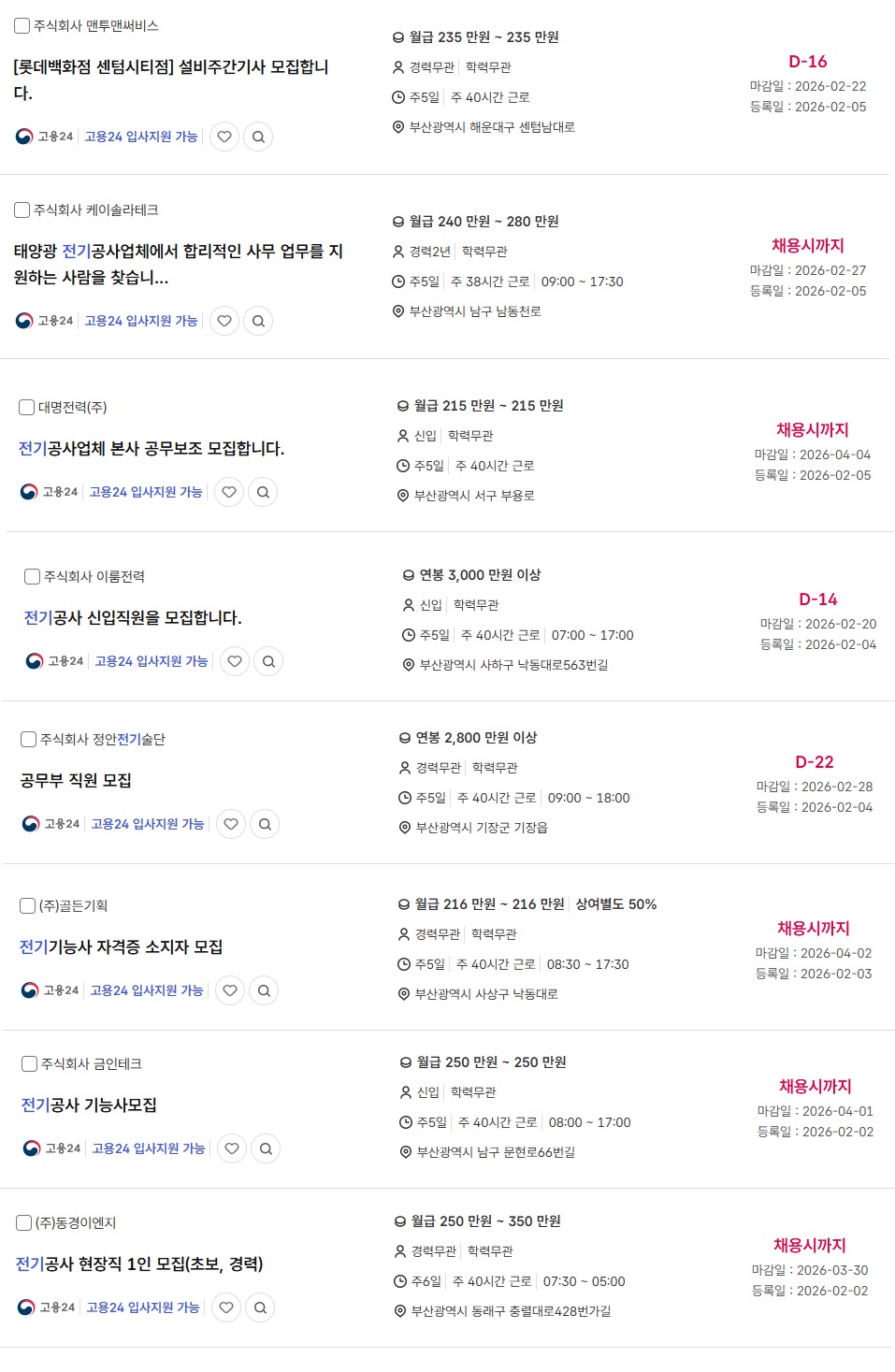Open the 전기공사 현장직 1인 모집 posting
Image resolution: width=895 pixels, height=1372 pixels.
(x=139, y=1264)
